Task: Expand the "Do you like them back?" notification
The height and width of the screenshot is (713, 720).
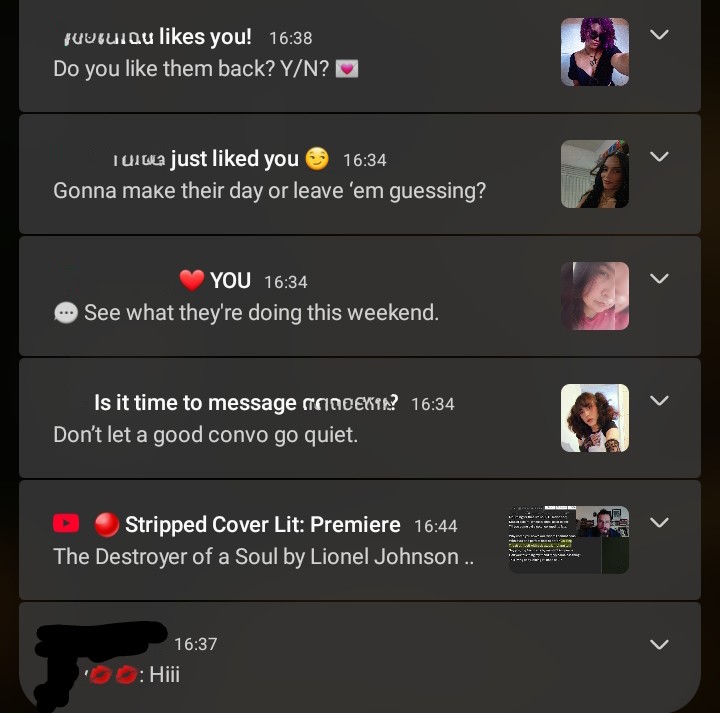Action: [x=659, y=35]
